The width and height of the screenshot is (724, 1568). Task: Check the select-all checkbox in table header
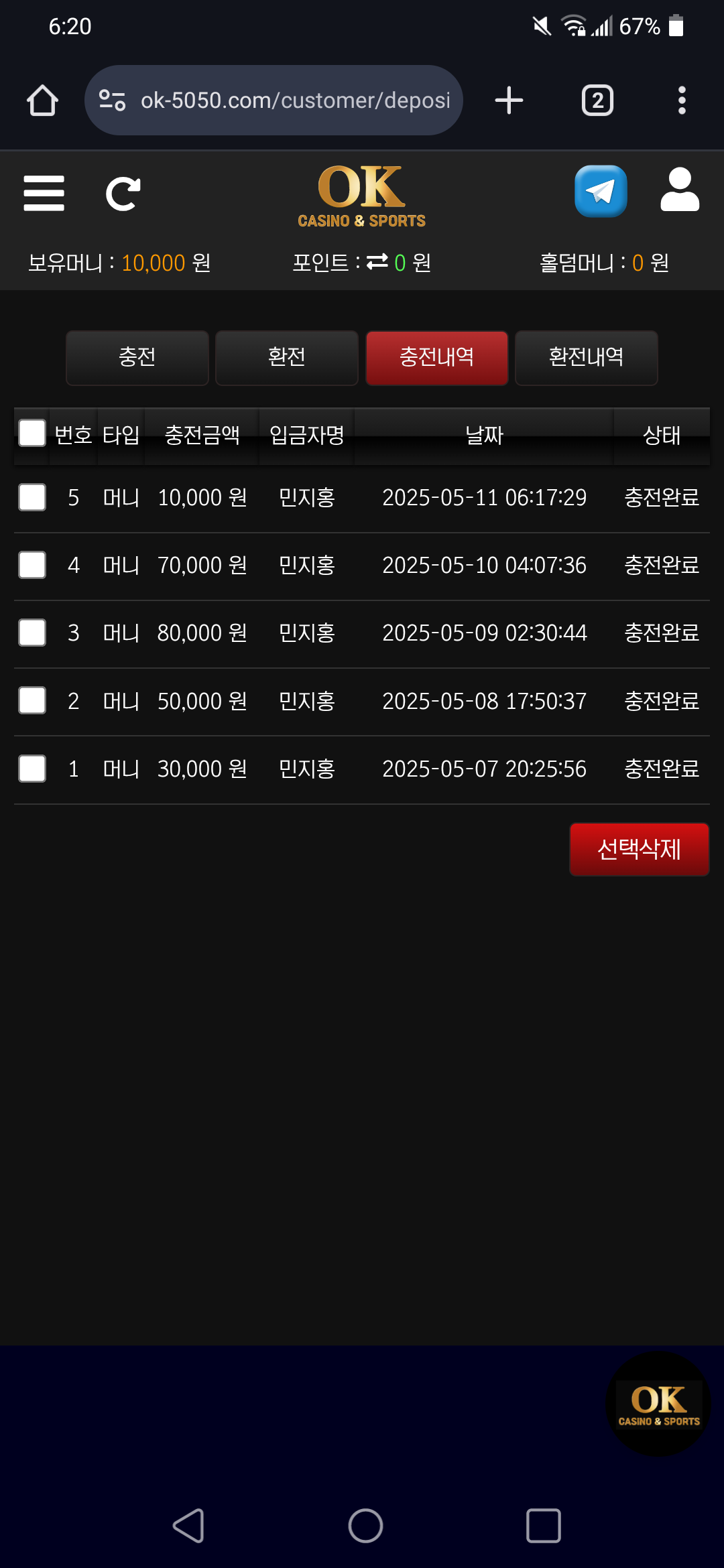click(32, 434)
